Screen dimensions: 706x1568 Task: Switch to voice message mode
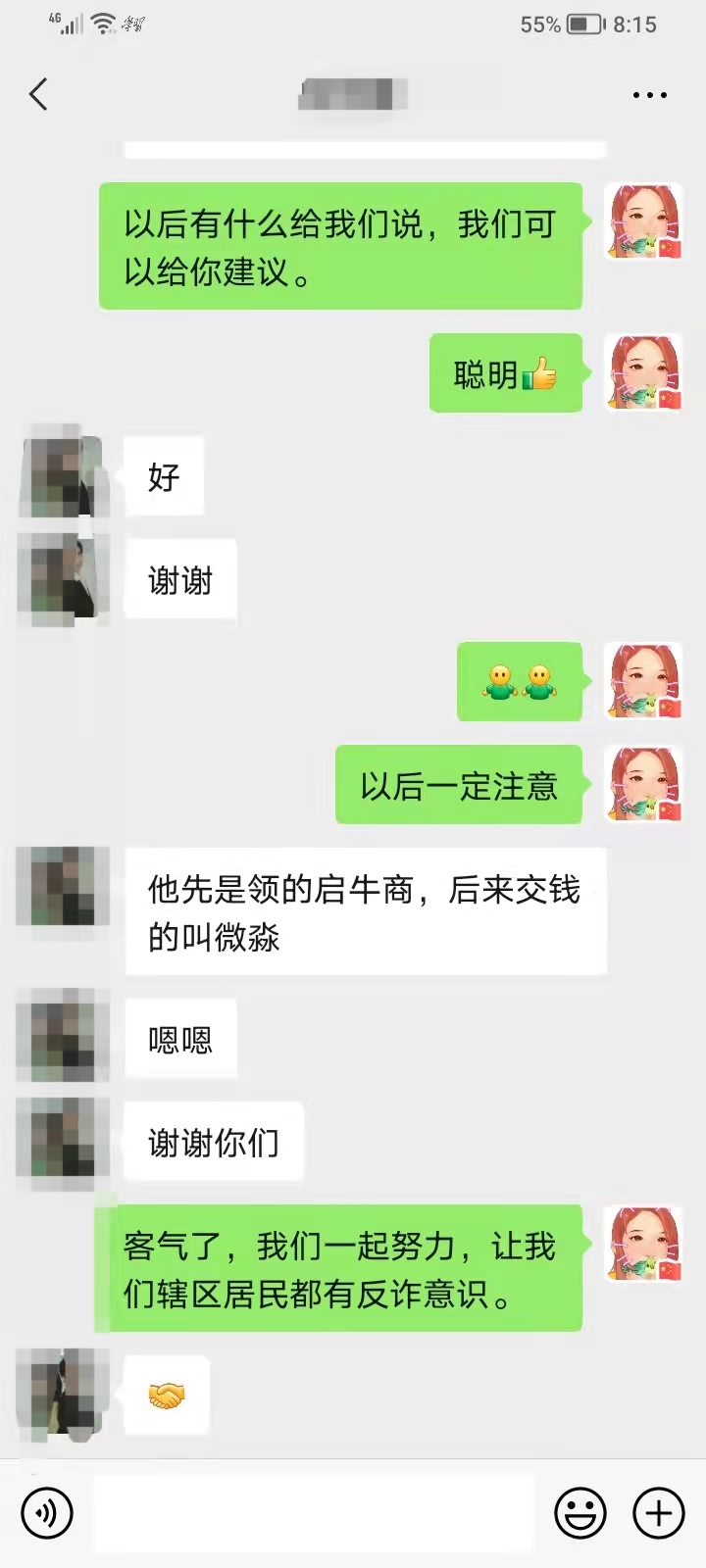tap(47, 1513)
